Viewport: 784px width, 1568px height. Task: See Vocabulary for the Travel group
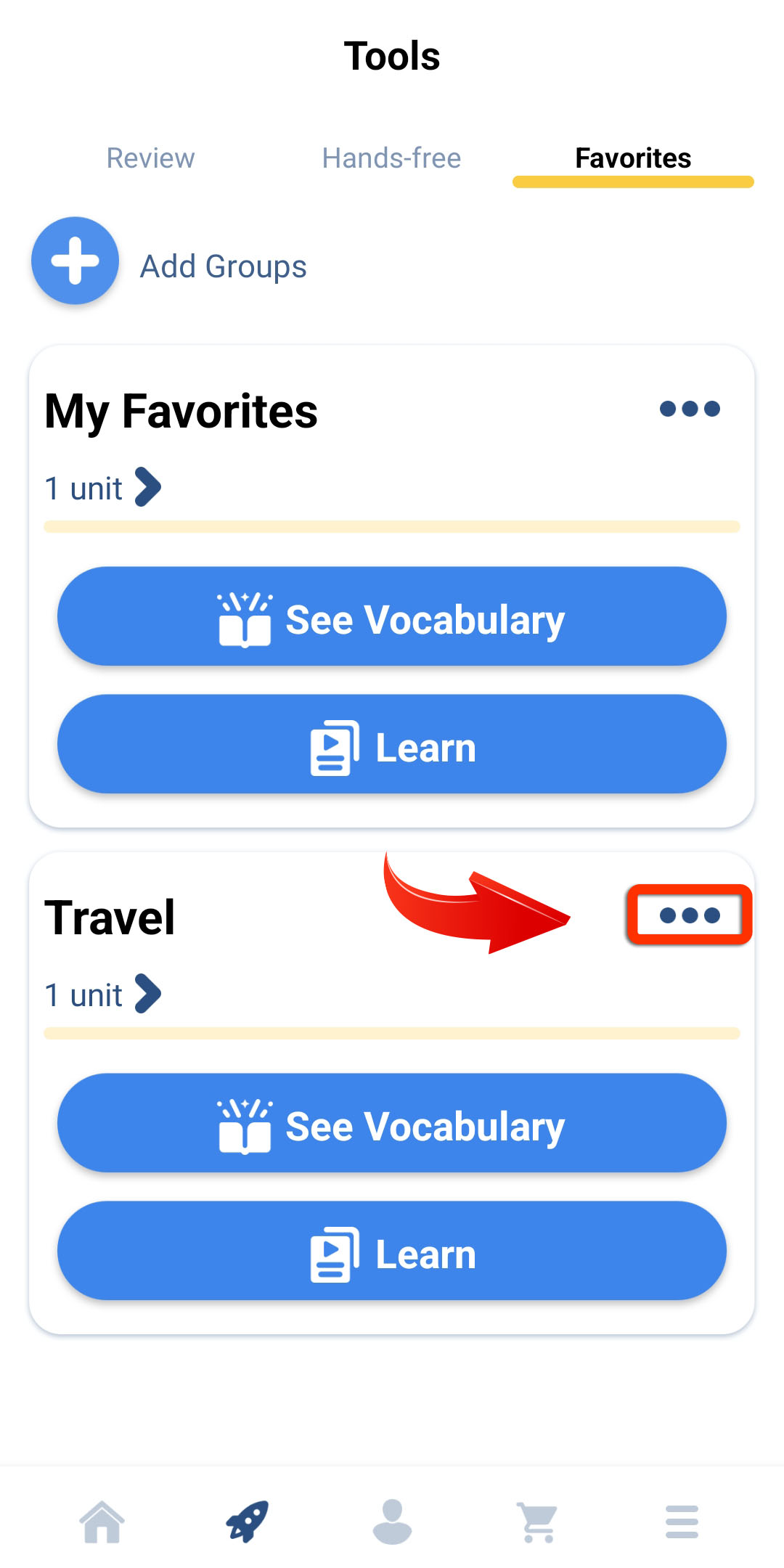point(392,1124)
